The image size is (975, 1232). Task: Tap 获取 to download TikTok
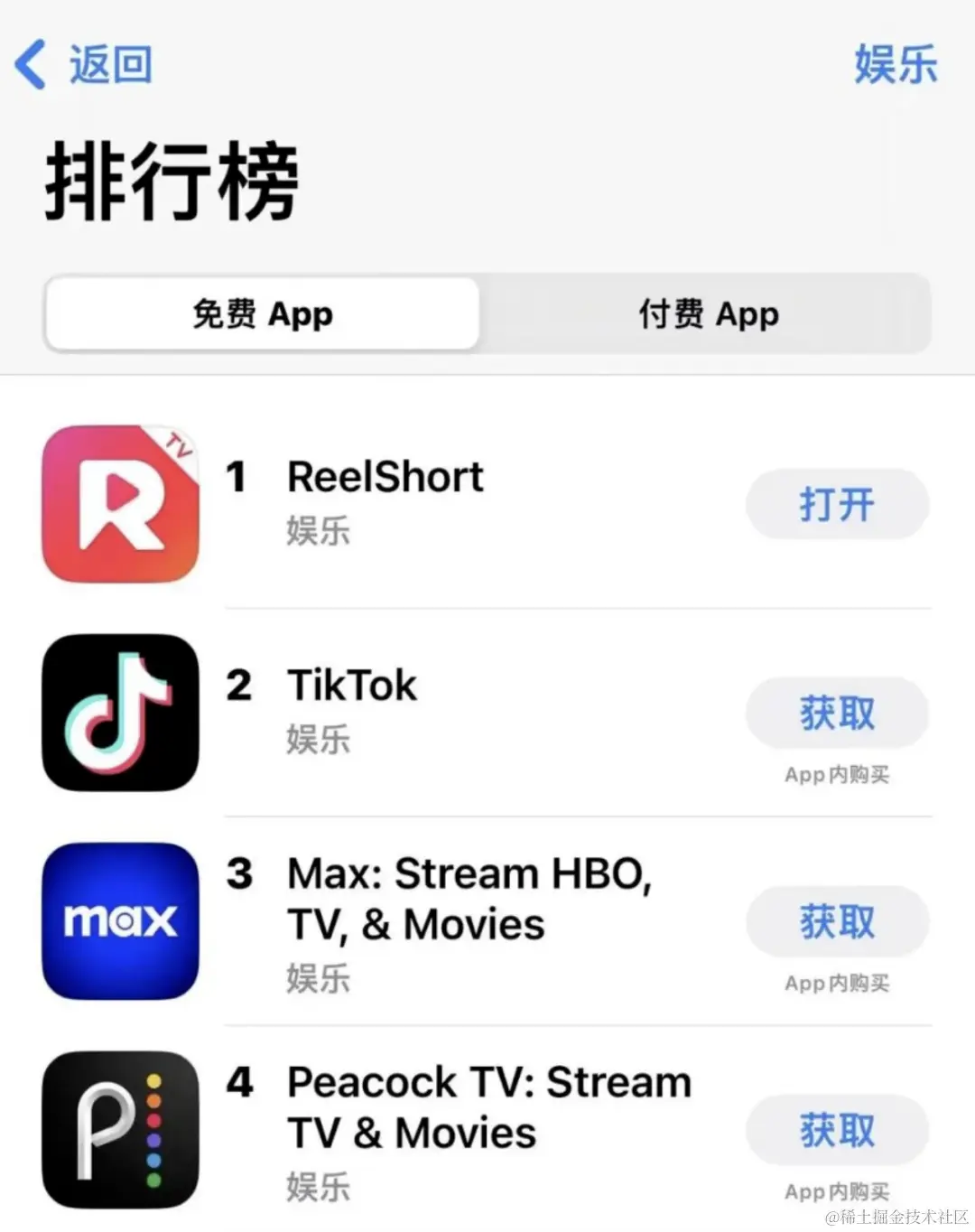[x=837, y=713]
